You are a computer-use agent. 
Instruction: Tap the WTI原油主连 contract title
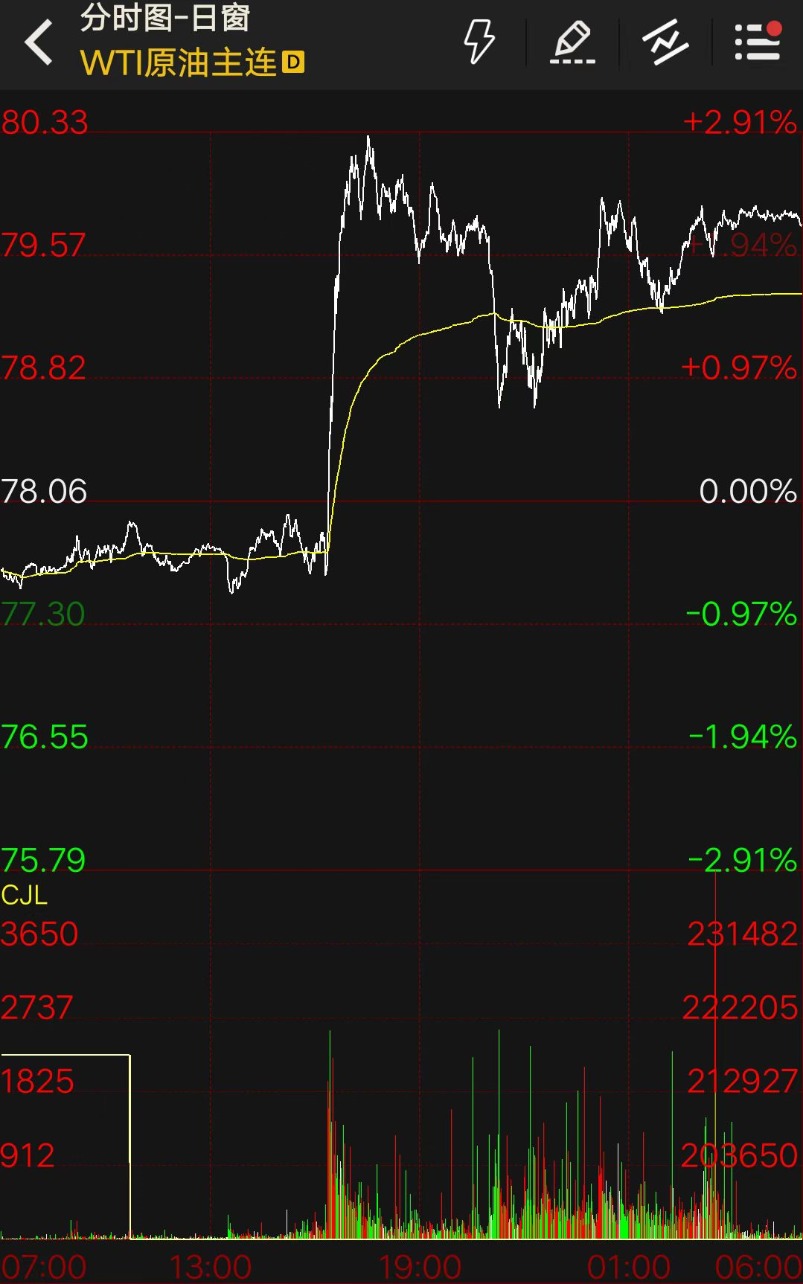point(178,63)
